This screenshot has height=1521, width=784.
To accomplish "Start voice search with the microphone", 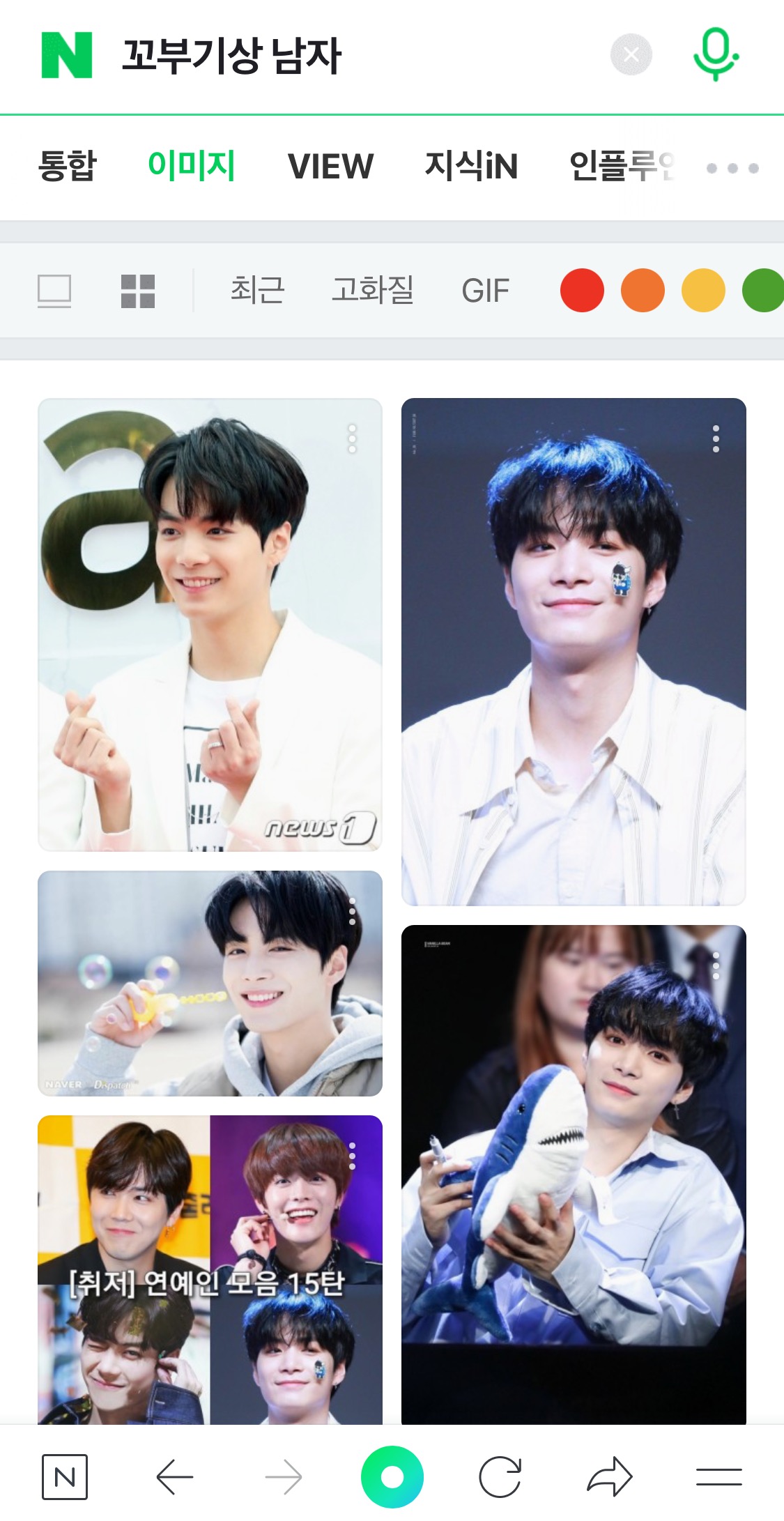I will 715,54.
